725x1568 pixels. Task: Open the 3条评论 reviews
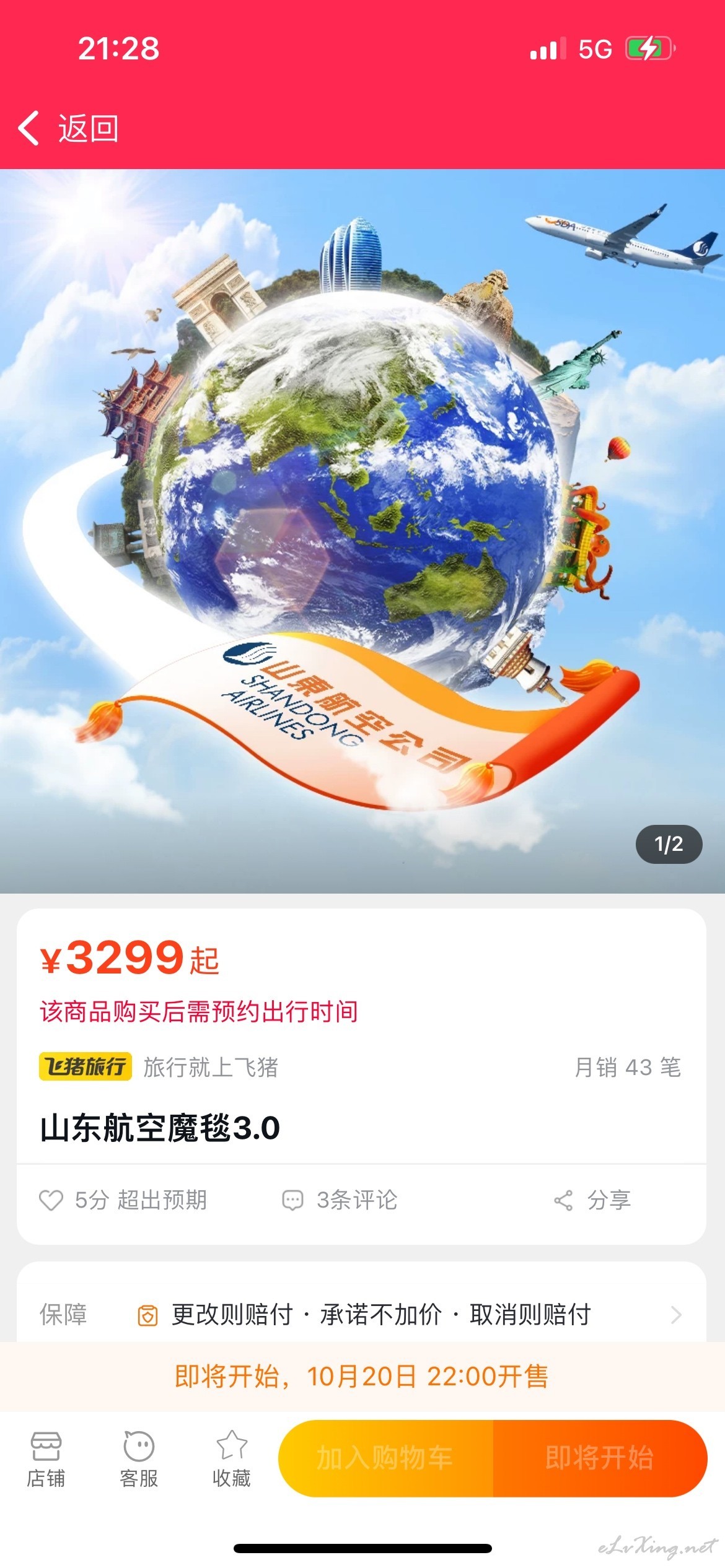(340, 1200)
